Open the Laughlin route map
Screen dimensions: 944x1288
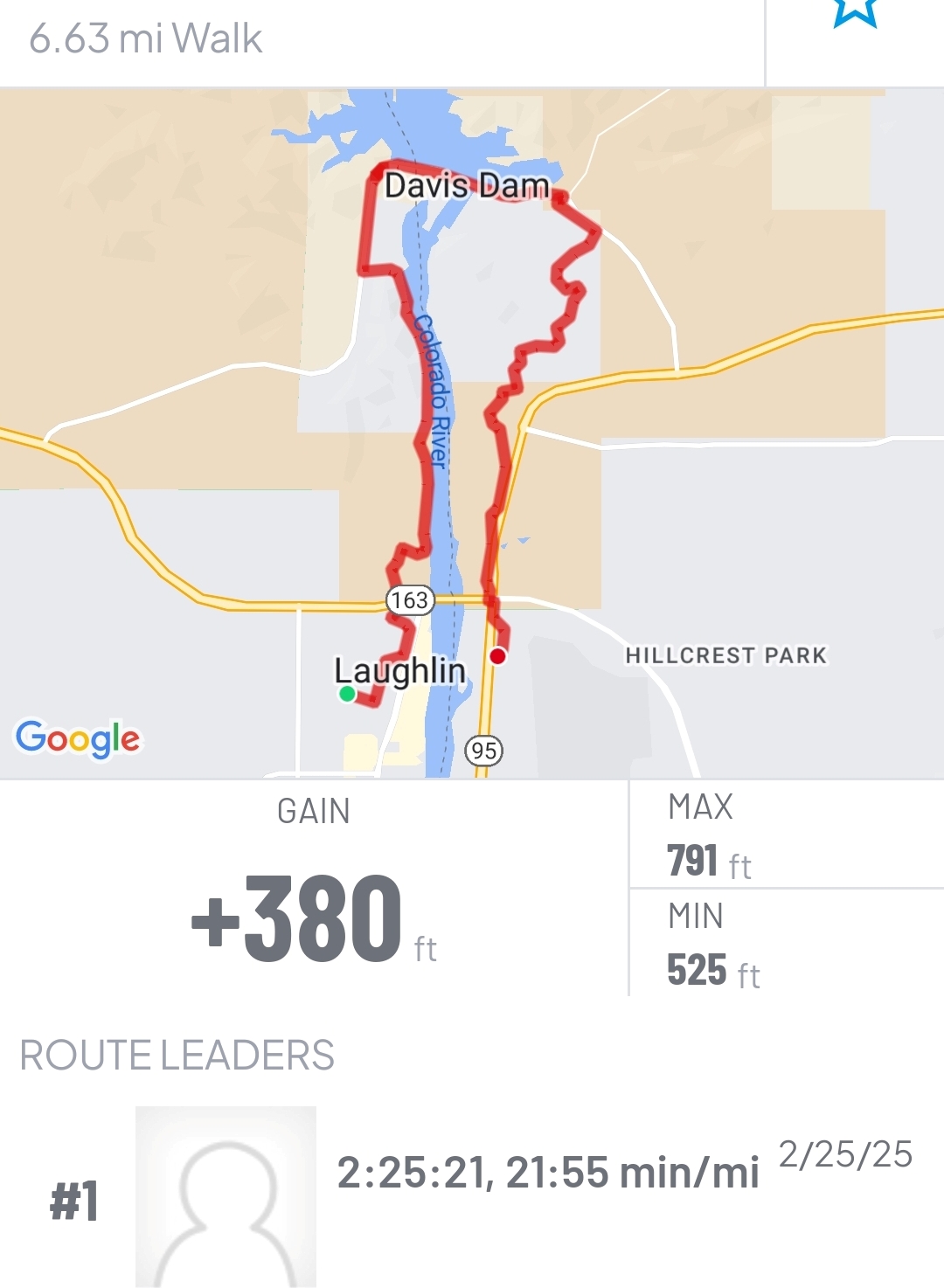(x=472, y=433)
